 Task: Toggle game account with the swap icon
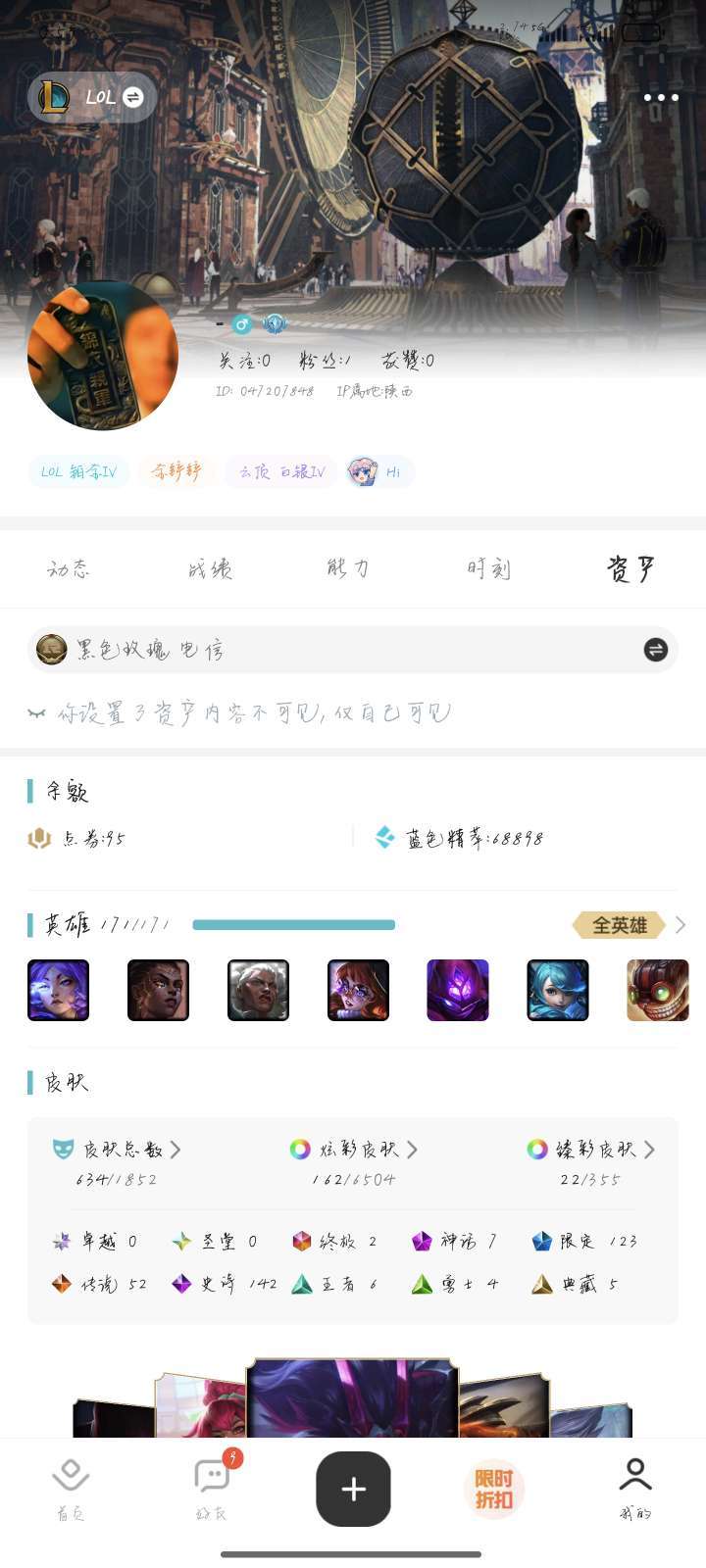[134, 98]
